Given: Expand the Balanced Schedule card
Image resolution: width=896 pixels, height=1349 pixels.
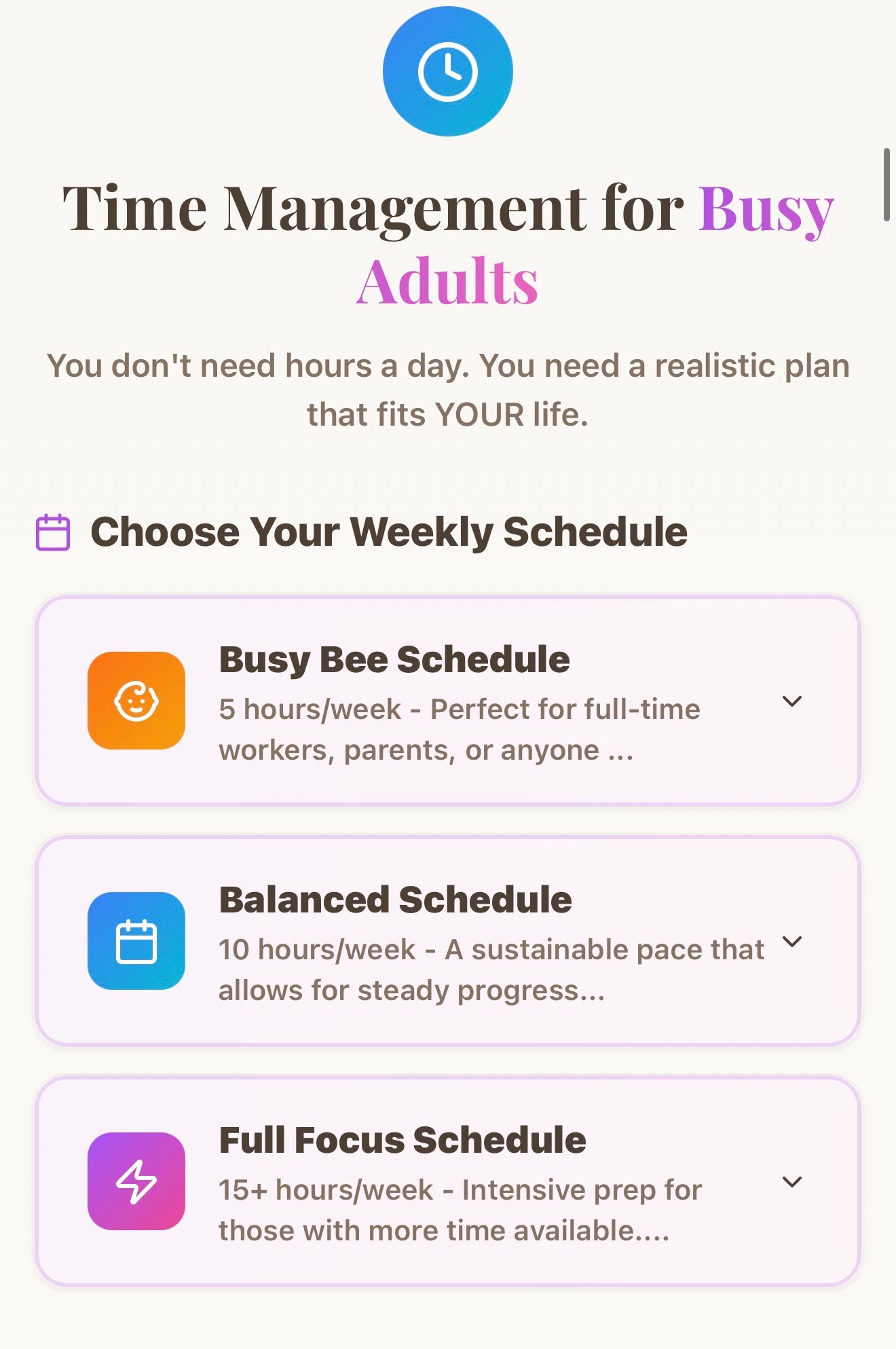Looking at the screenshot, I should [x=791, y=942].
